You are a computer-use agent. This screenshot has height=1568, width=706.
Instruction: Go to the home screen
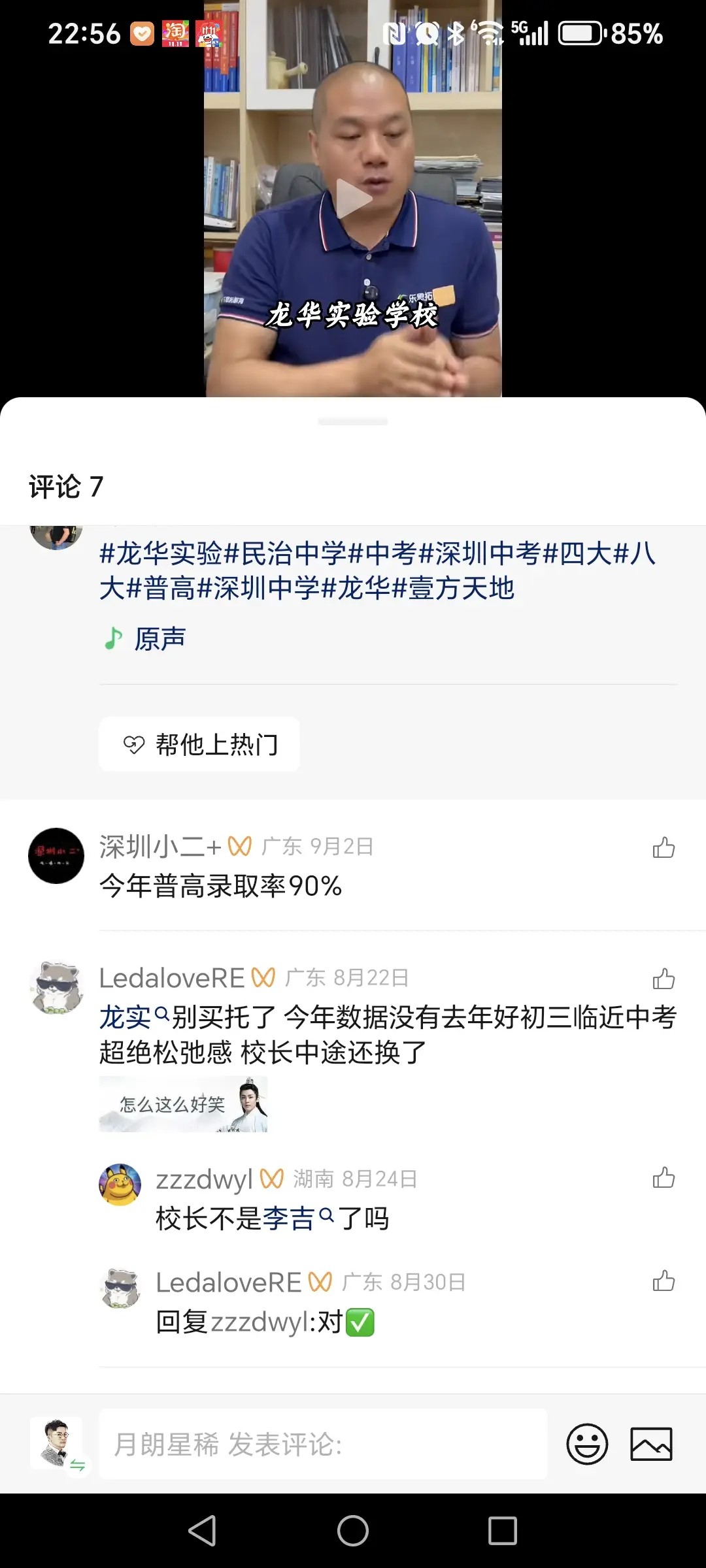click(353, 1530)
